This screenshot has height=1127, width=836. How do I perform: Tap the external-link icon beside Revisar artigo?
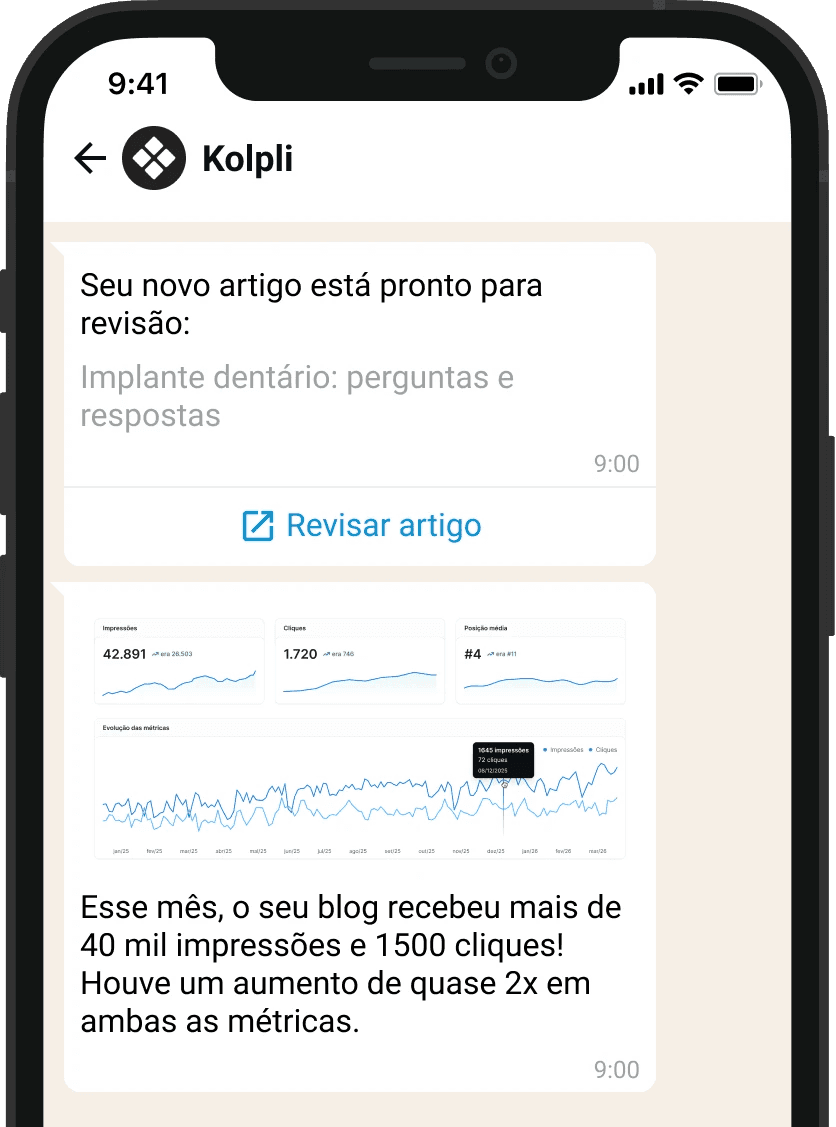[258, 524]
